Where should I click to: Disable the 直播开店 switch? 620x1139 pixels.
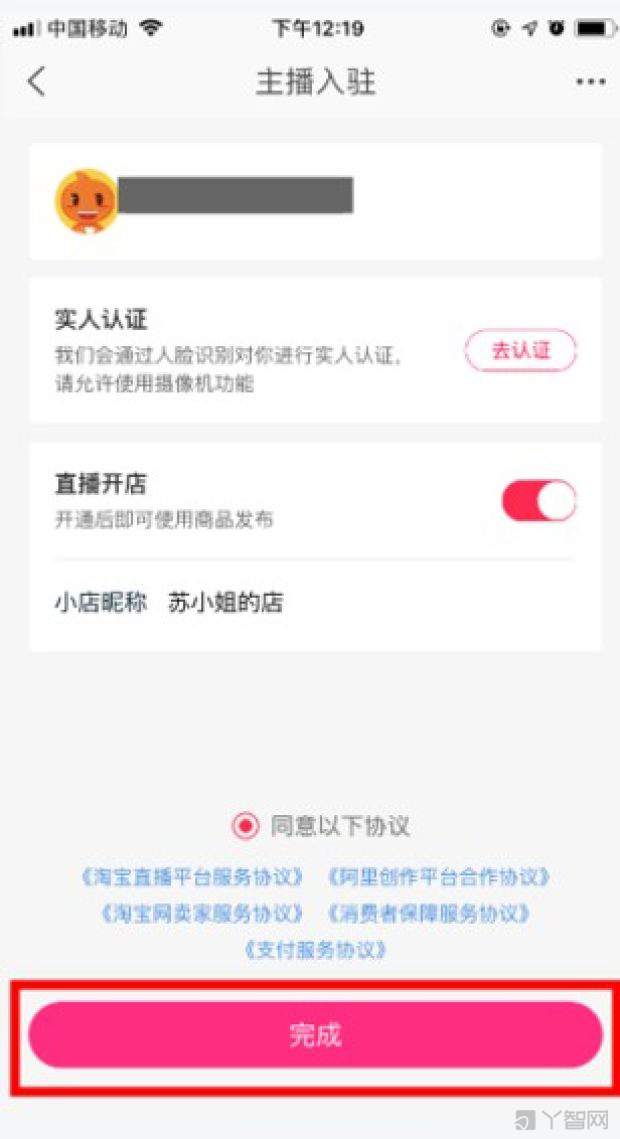point(539,500)
